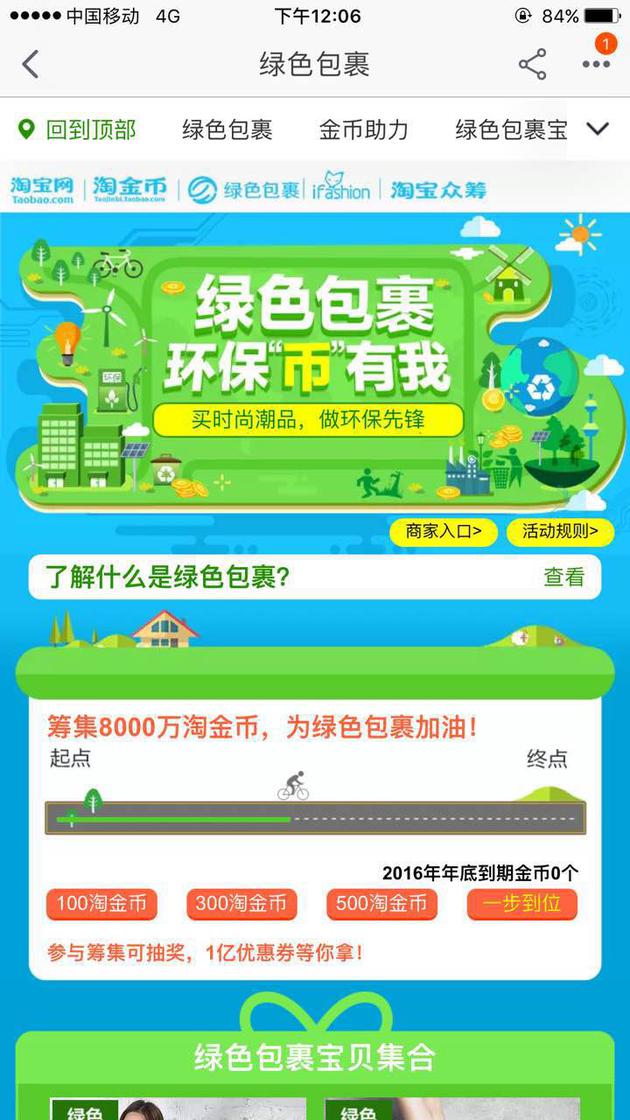Select the 绿色包裹宝 tab

click(511, 129)
